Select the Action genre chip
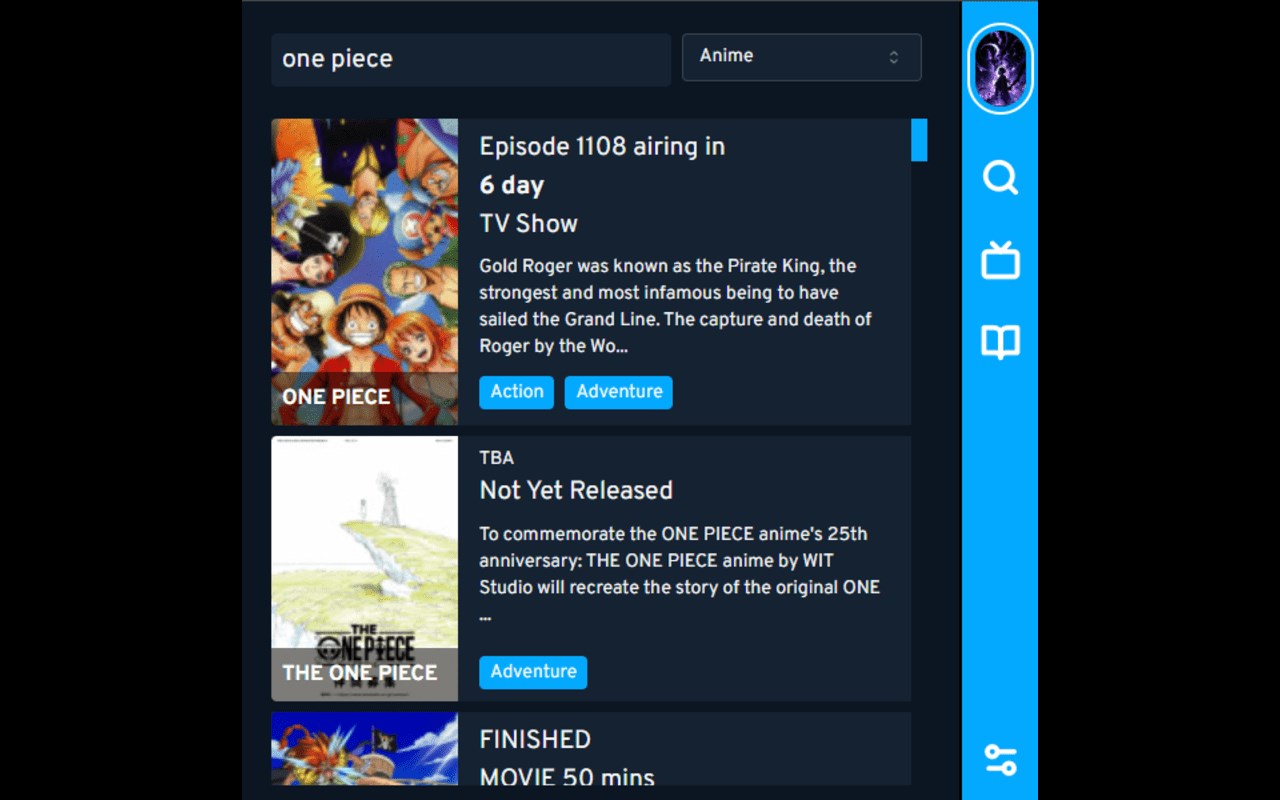 coord(517,392)
